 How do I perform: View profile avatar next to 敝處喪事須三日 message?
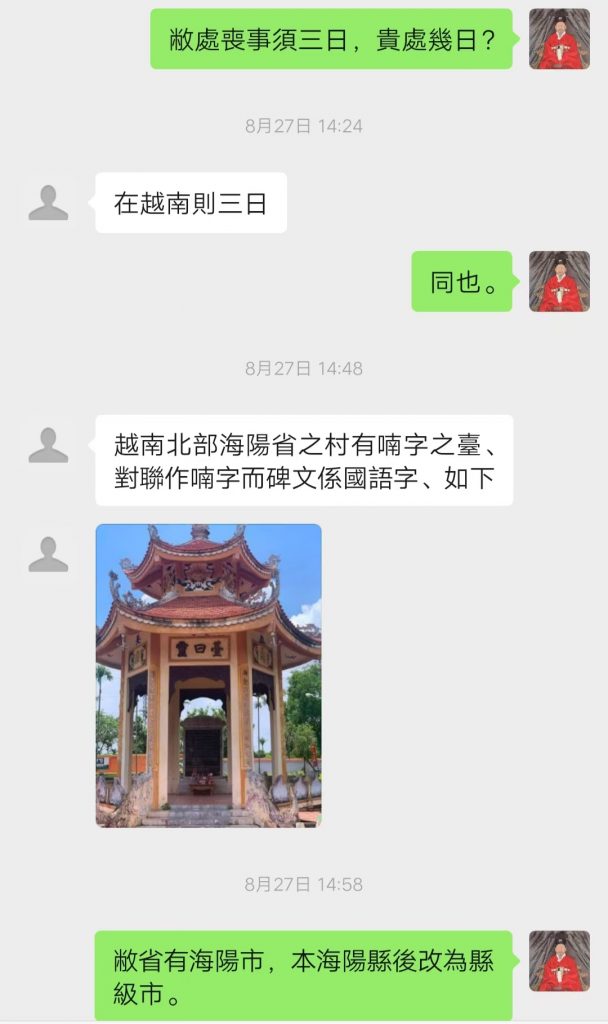(x=559, y=39)
